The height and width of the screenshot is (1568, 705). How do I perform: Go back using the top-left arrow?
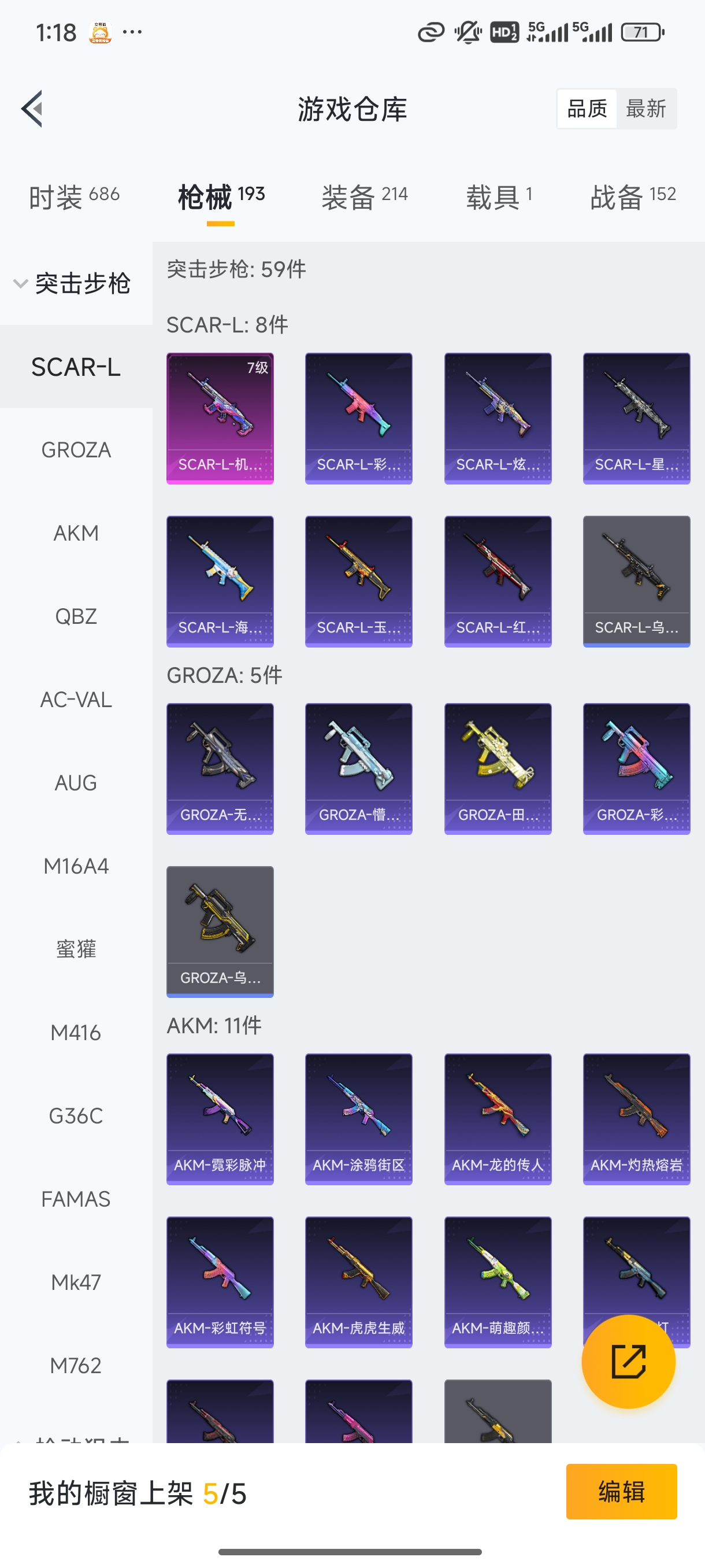pyautogui.click(x=33, y=109)
